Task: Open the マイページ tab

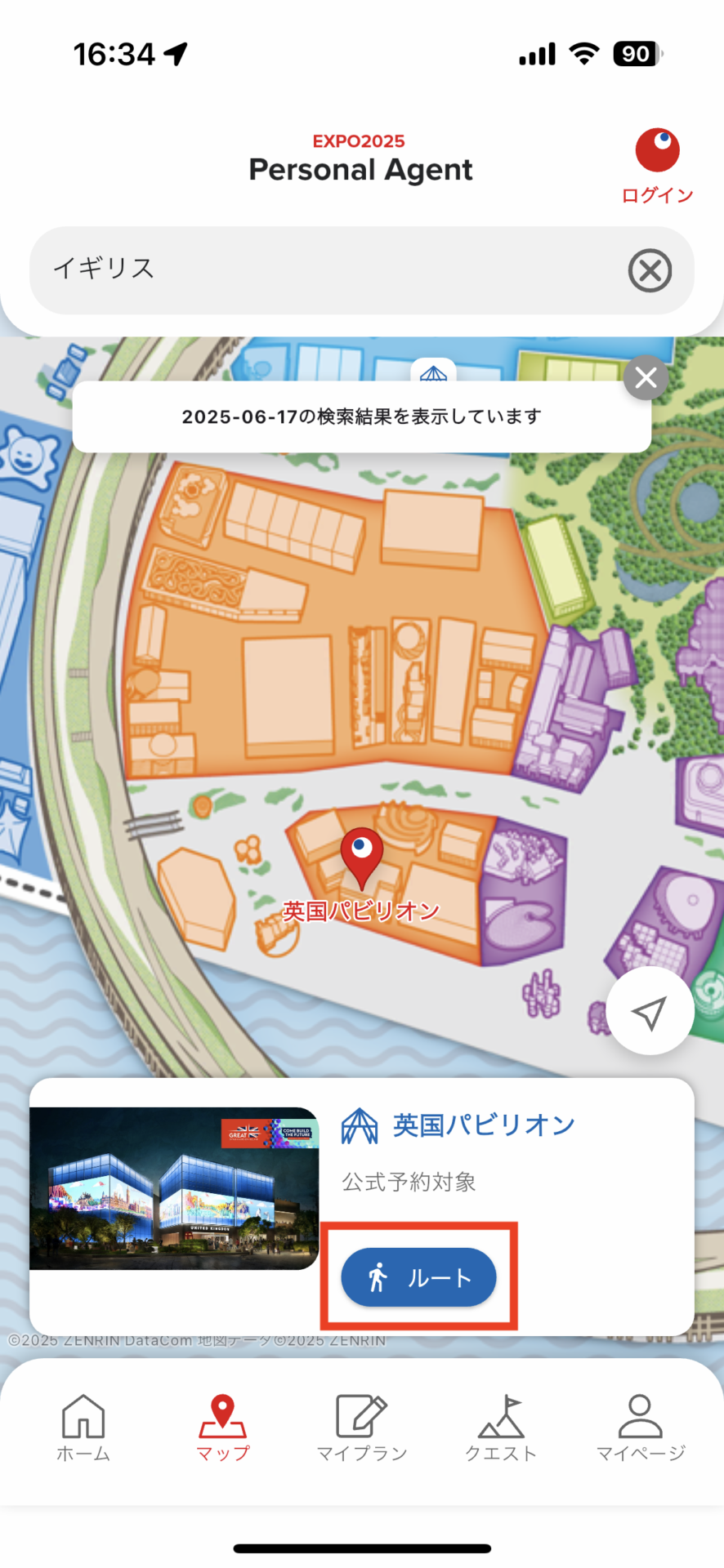Action: coord(640,1428)
